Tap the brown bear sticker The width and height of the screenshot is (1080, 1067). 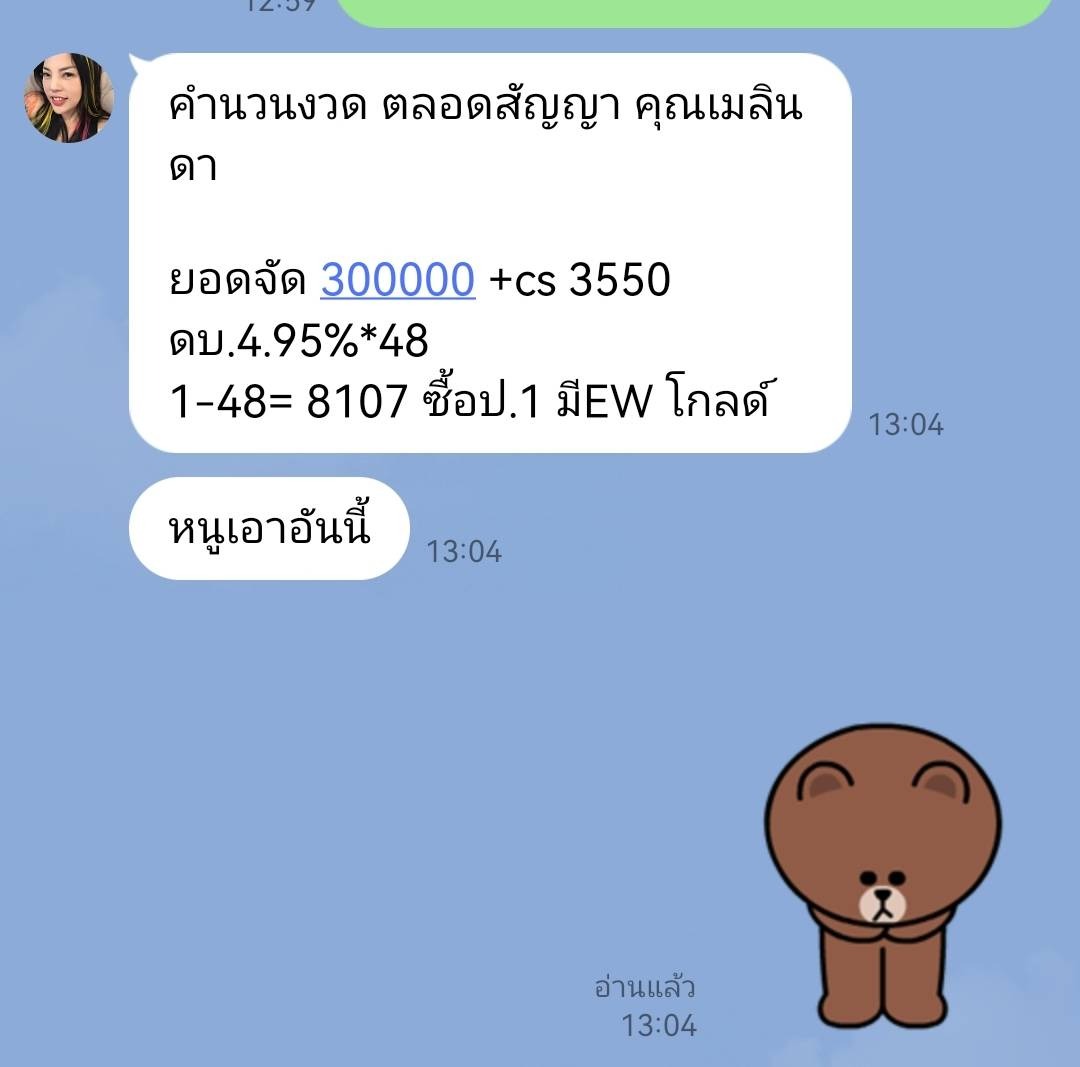point(883,875)
